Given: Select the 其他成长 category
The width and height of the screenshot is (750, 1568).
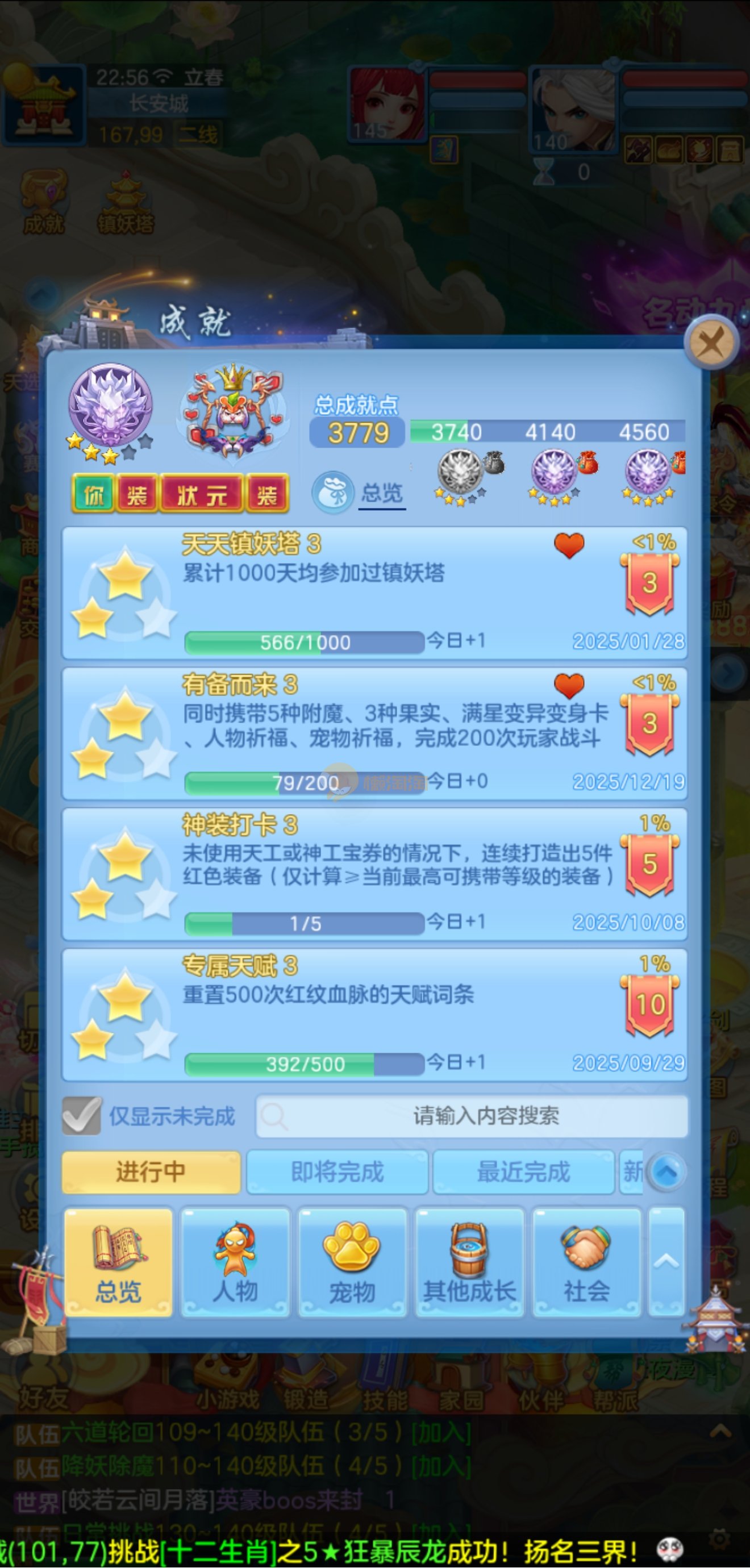Looking at the screenshot, I should 469,1262.
